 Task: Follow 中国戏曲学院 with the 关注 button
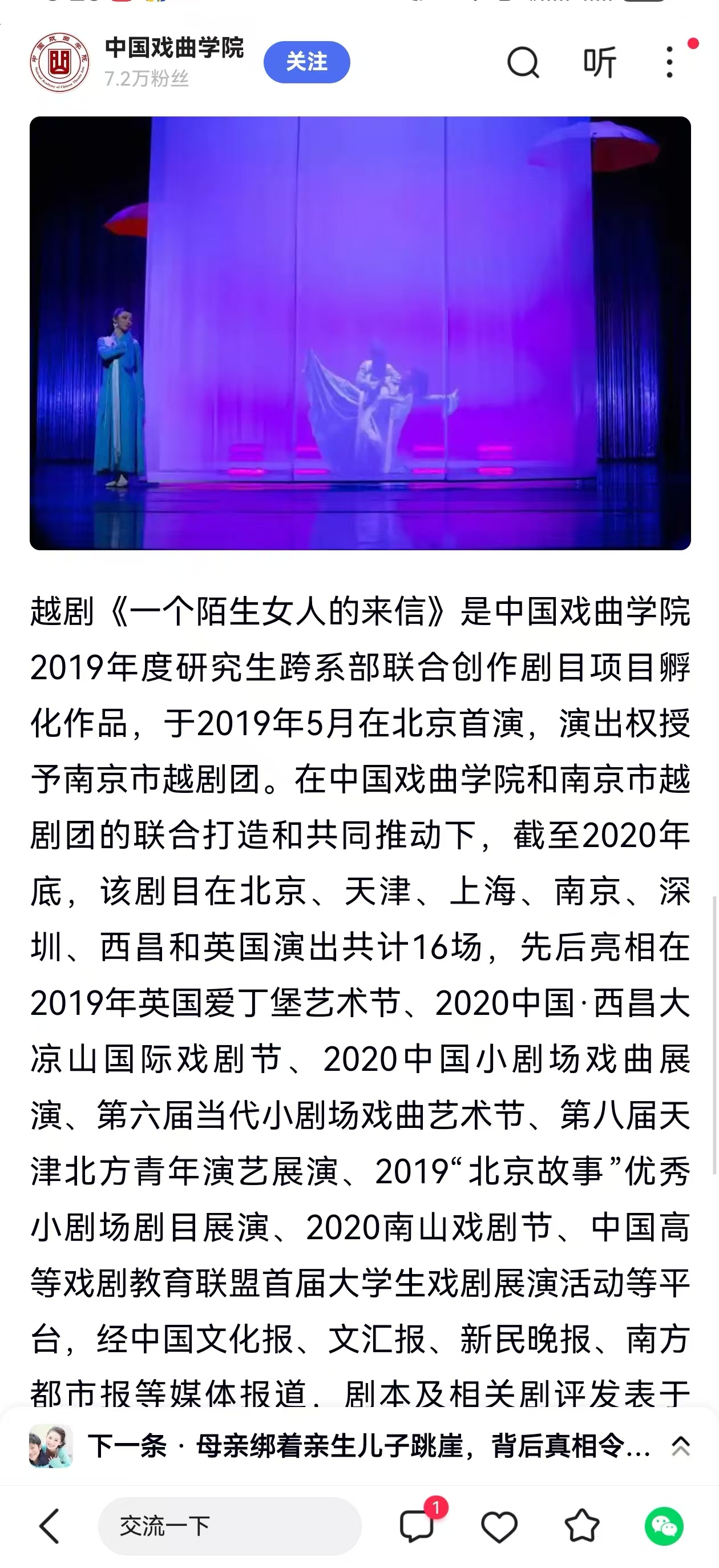tap(306, 62)
